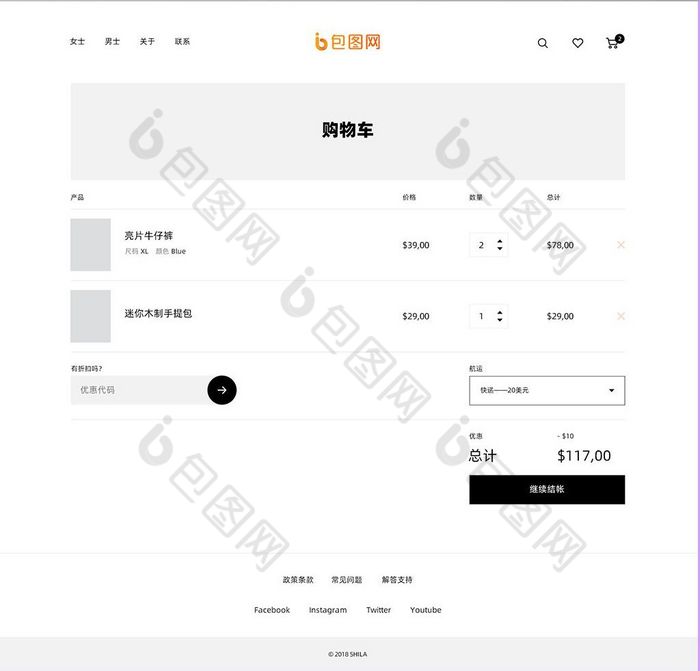Open the 联系 page
Screen dimensions: 700x671
[182, 42]
